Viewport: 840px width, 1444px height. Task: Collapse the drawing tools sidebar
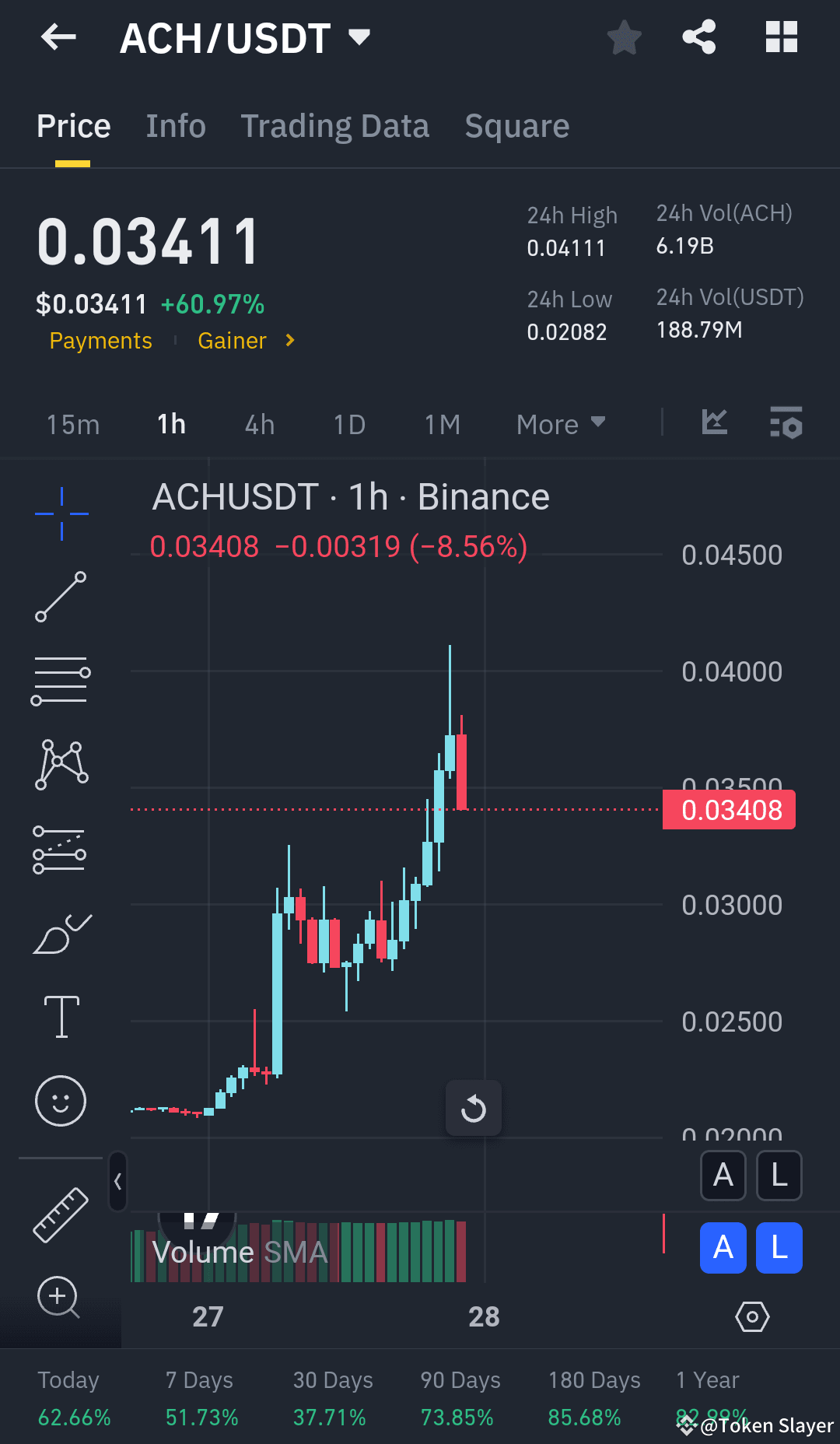pos(118,1181)
